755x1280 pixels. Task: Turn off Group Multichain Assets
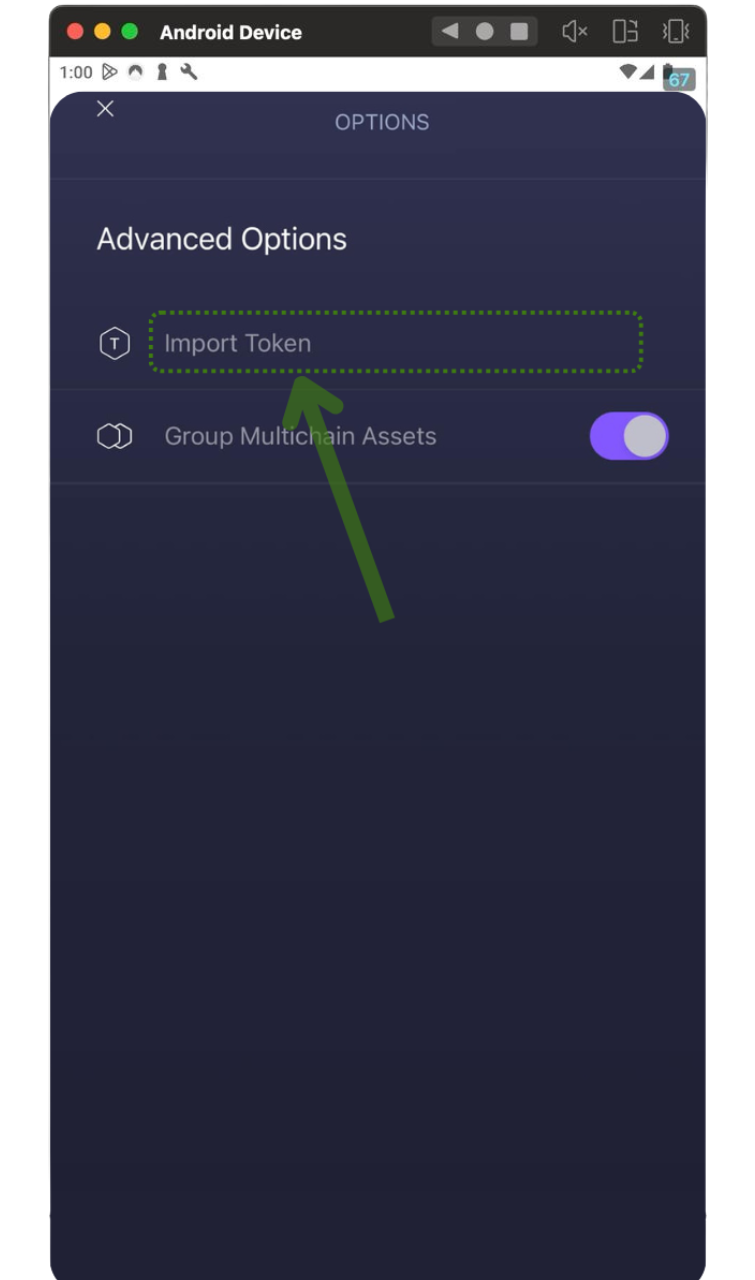(x=629, y=436)
